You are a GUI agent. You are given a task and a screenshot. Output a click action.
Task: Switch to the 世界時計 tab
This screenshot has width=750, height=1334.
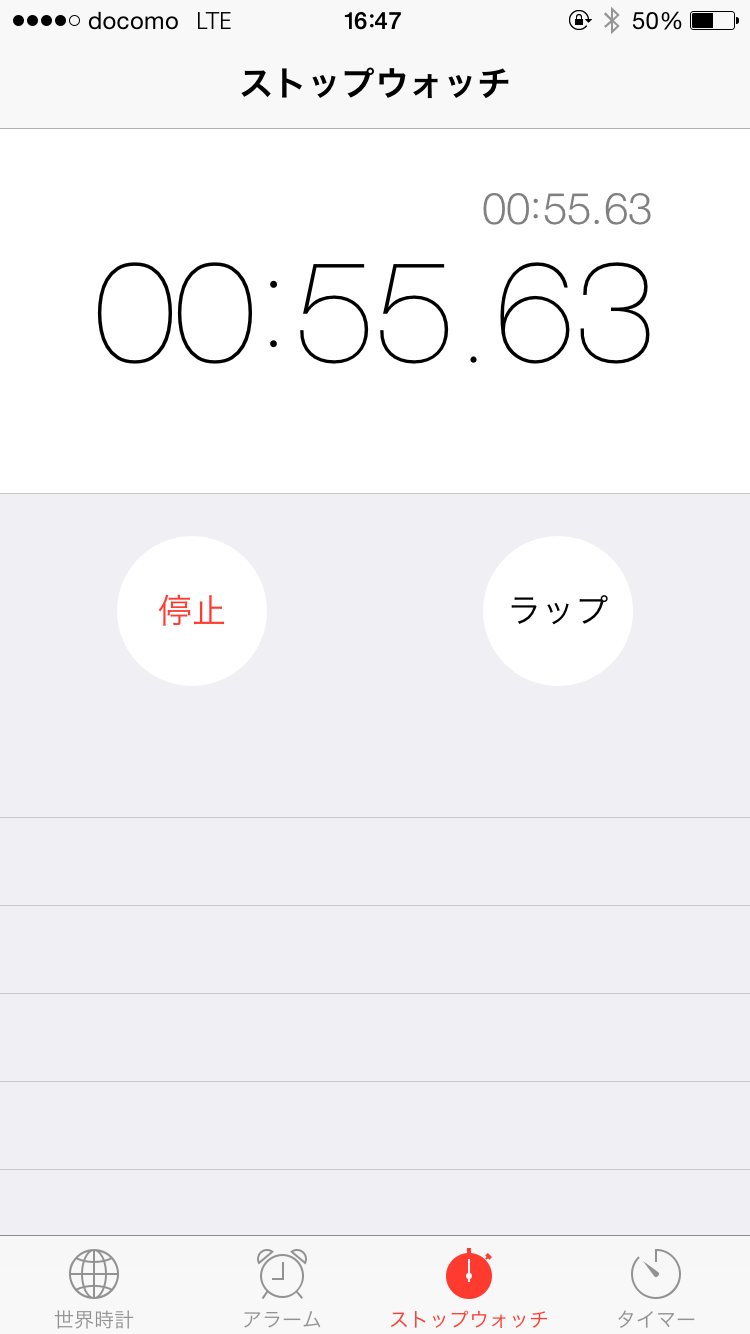click(94, 1288)
